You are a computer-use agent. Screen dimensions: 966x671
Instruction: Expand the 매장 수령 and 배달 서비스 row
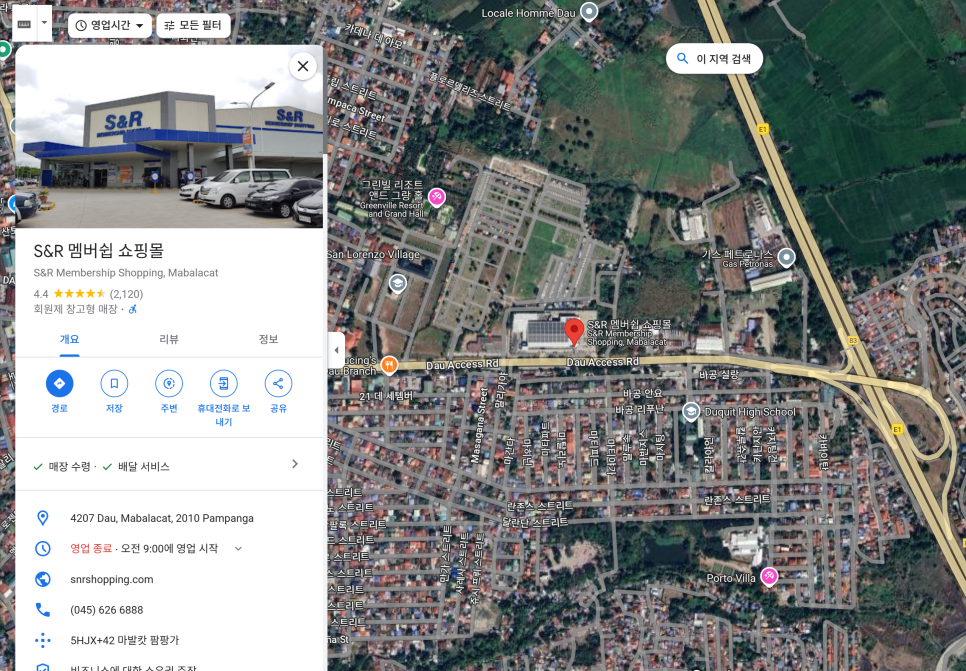295,464
